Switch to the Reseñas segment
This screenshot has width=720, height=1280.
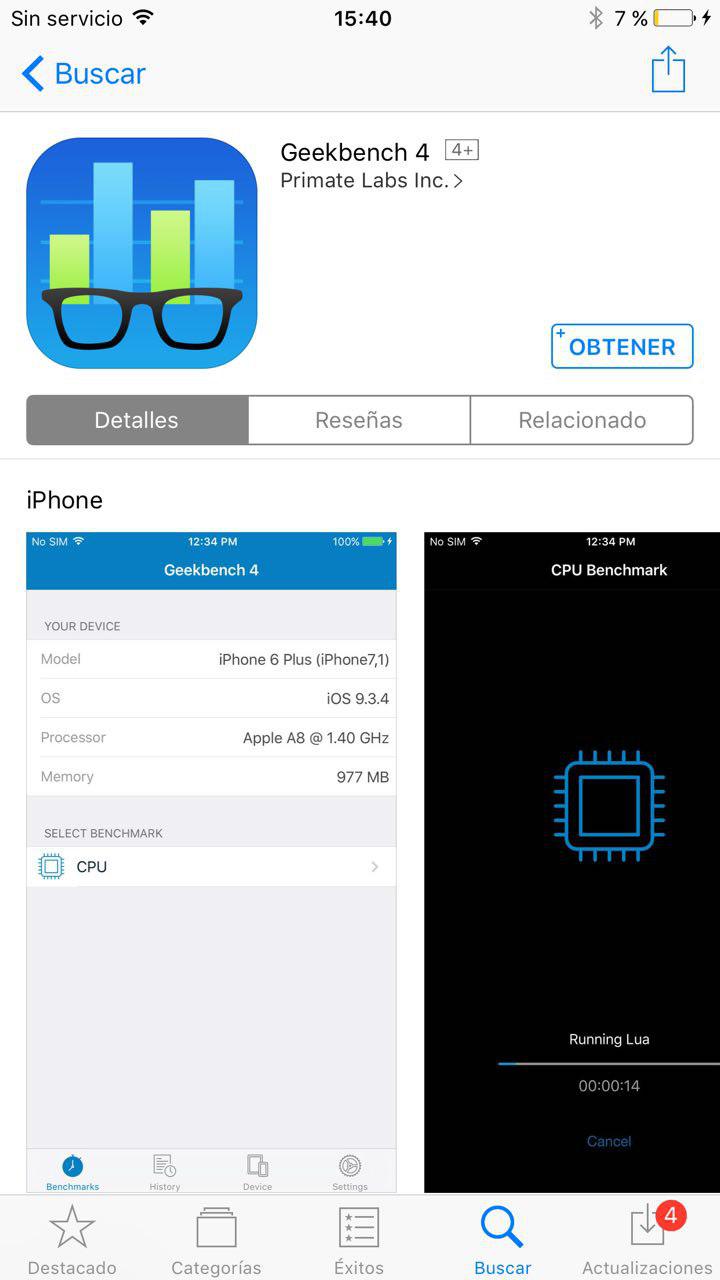[x=359, y=420]
